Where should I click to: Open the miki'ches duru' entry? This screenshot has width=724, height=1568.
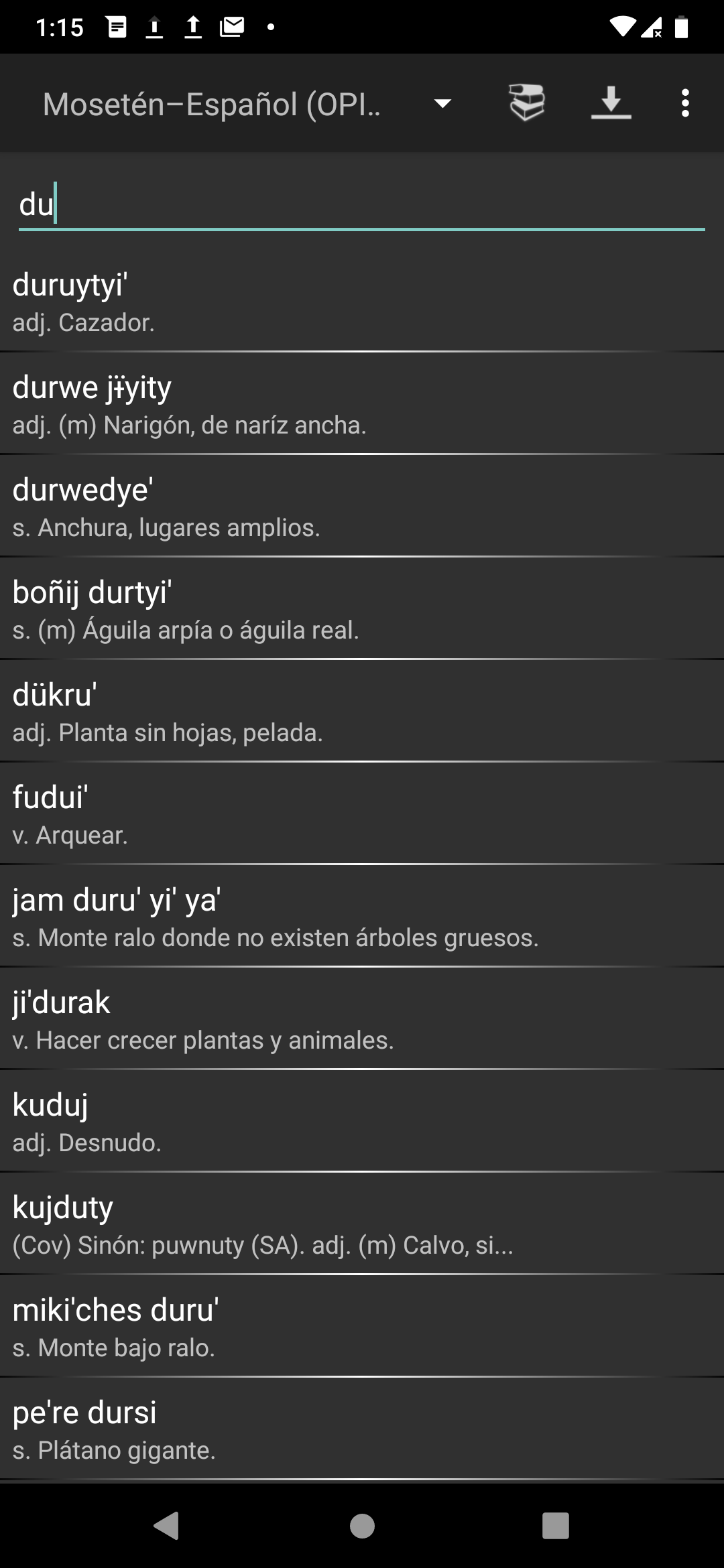pyautogui.click(x=362, y=1327)
